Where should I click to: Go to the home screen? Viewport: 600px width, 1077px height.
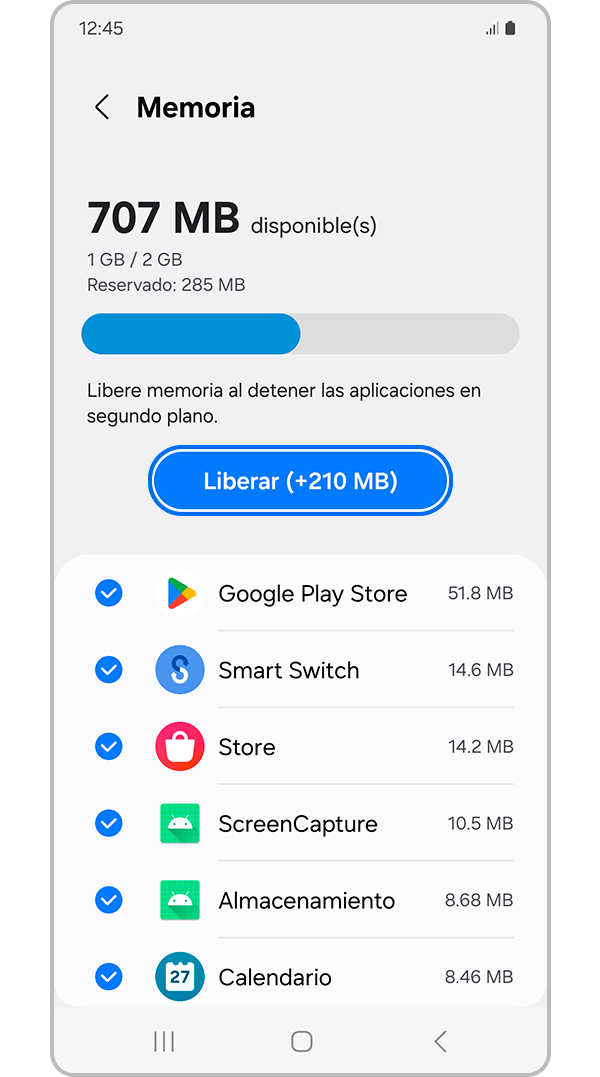(x=301, y=1042)
